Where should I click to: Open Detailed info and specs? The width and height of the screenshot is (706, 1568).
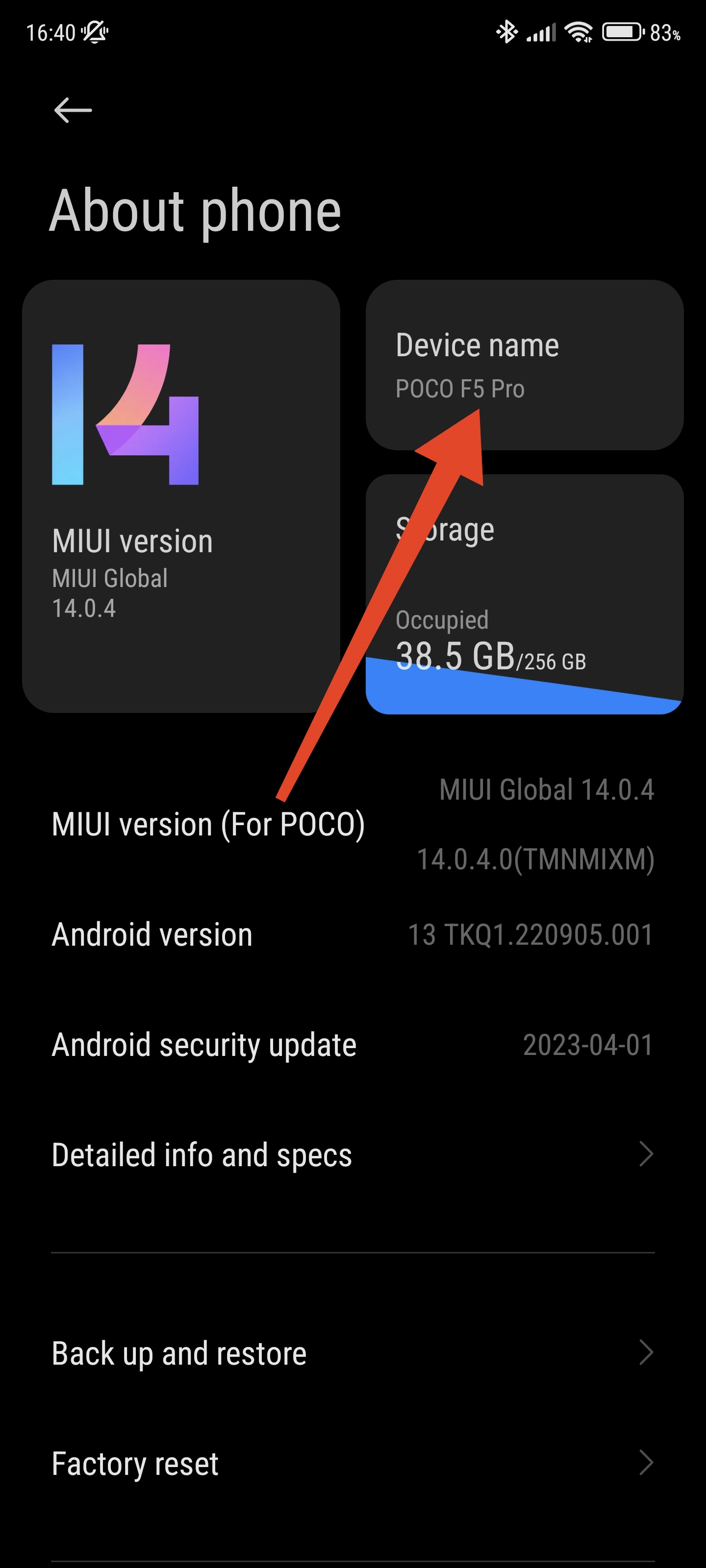(353, 1155)
